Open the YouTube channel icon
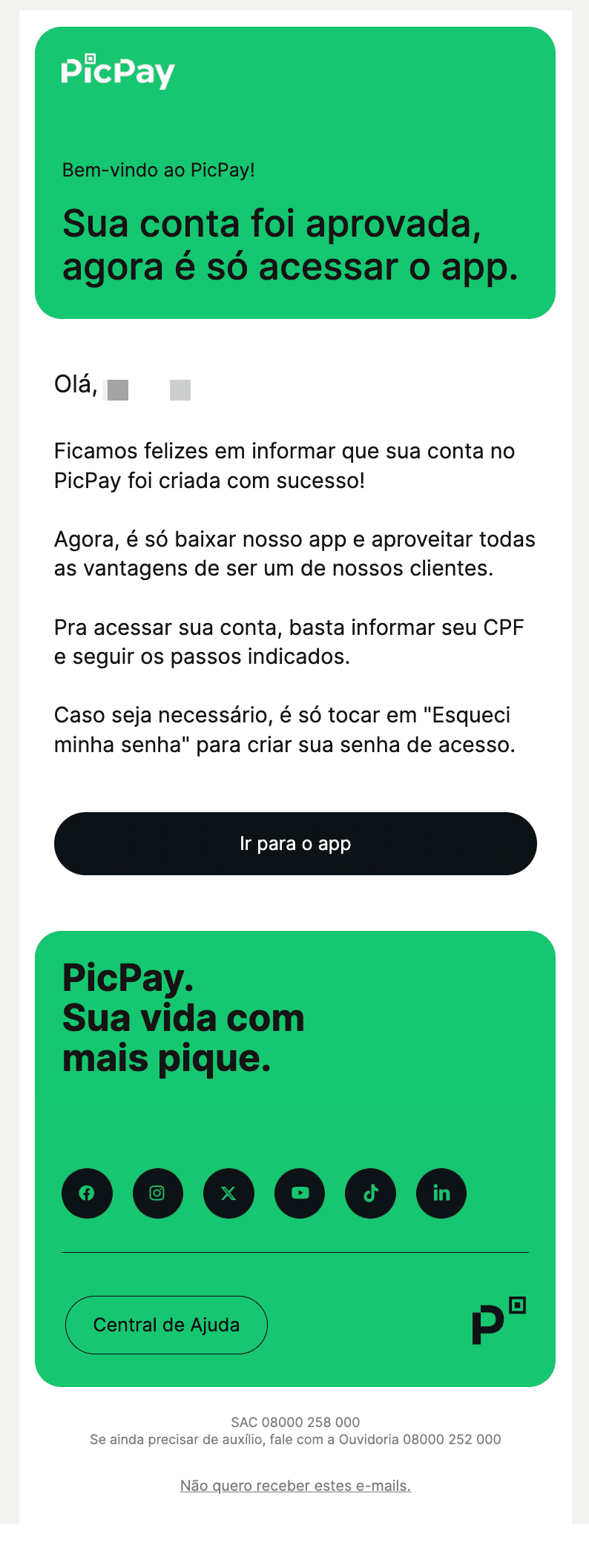 (299, 1193)
